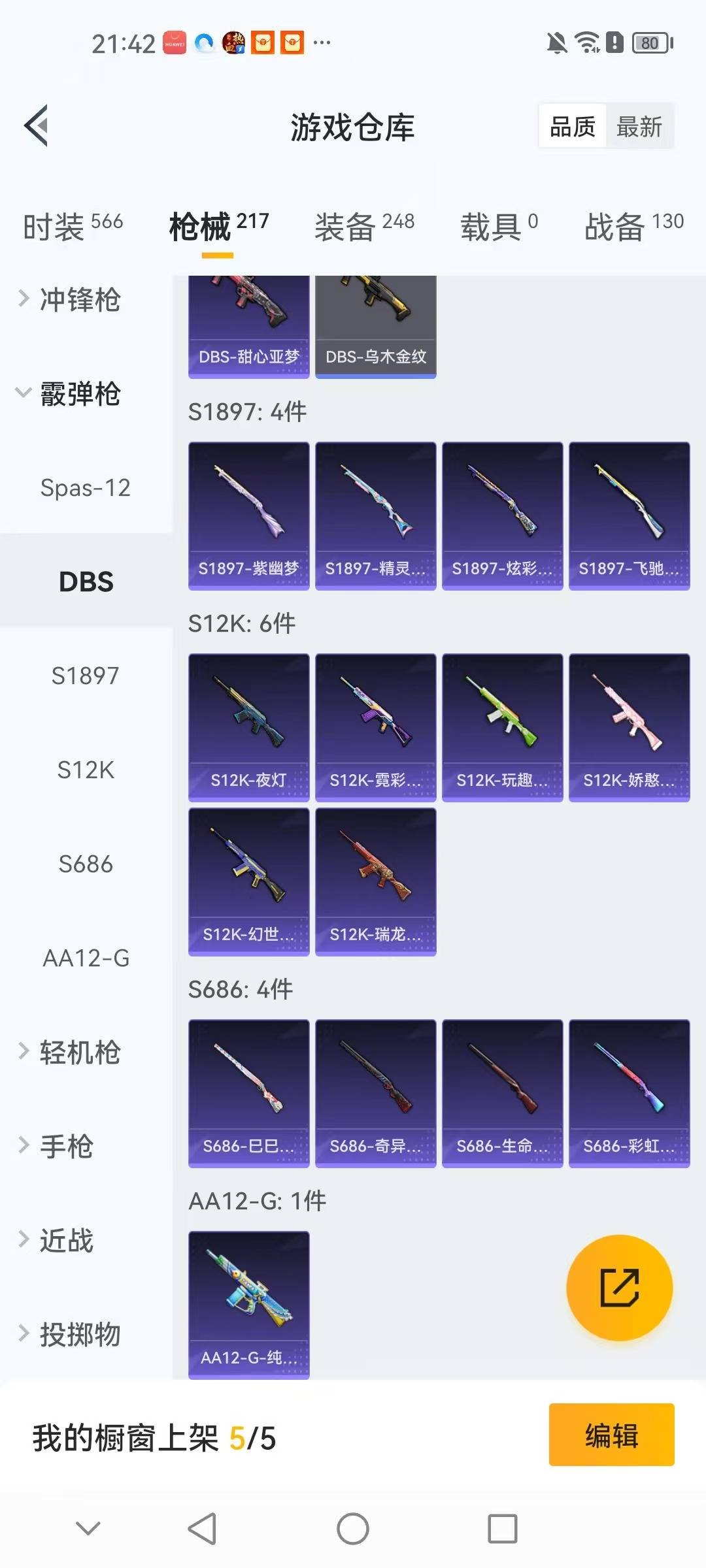The width and height of the screenshot is (706, 1568).
Task: Jump to S12K in the sidebar
Action: pos(86,770)
